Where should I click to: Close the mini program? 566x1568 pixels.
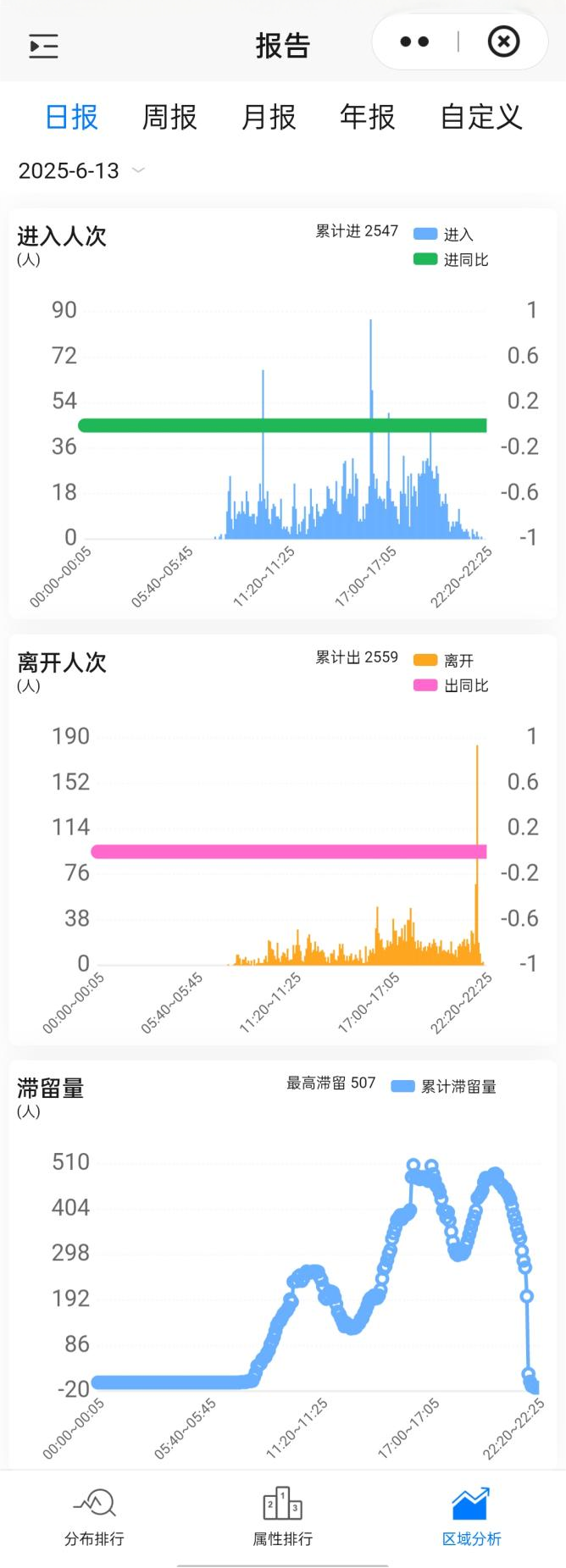coord(503,42)
